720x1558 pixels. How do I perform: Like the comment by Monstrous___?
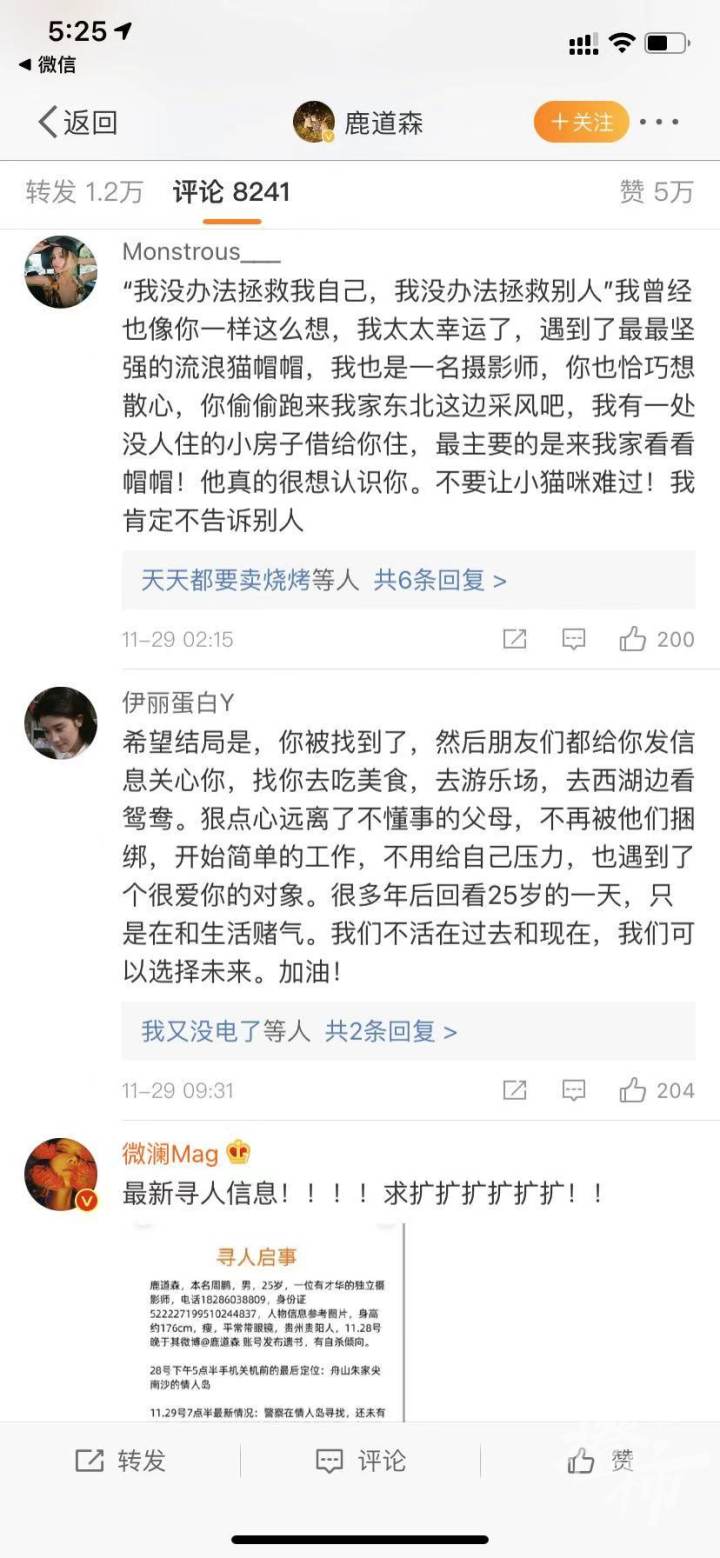coord(656,639)
